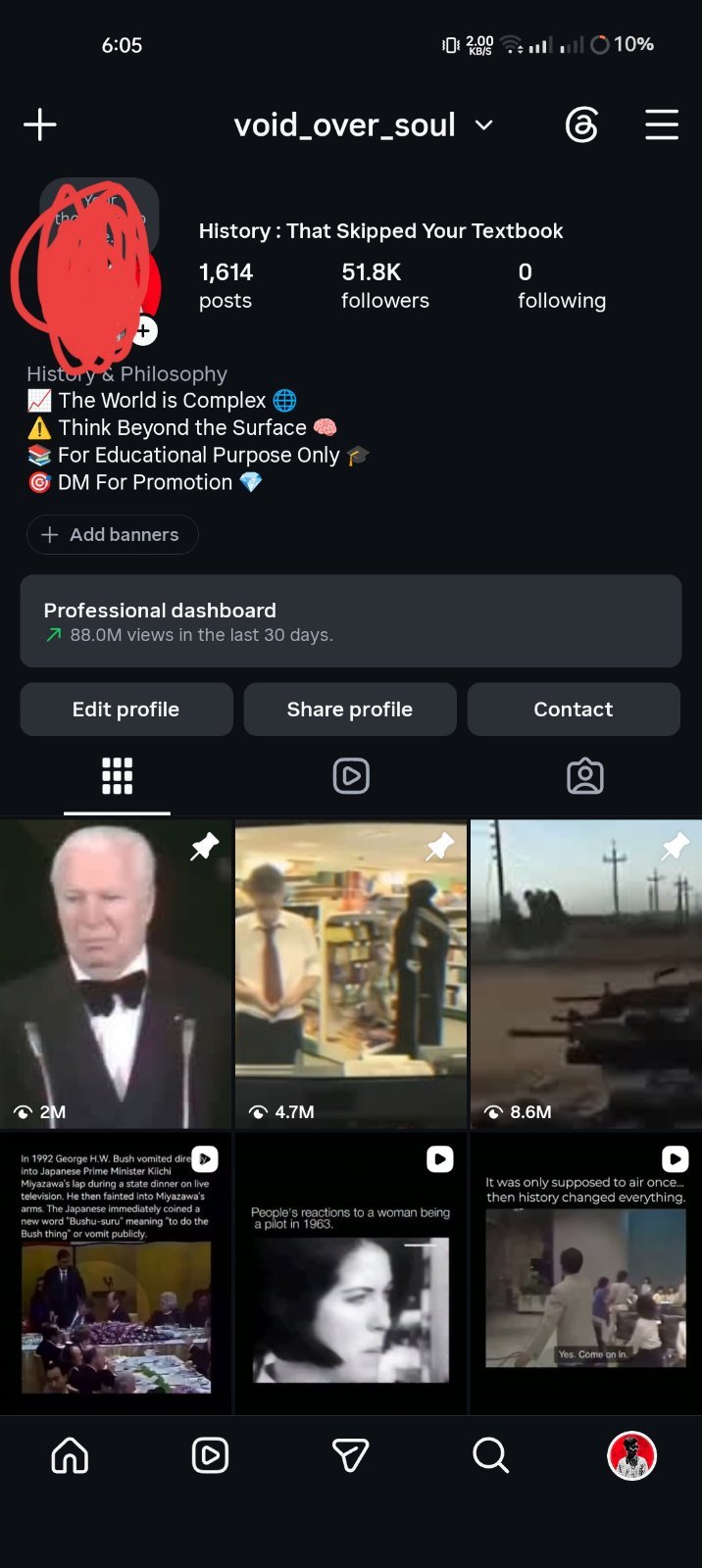
Task: Switch to the tagged photos tab
Action: point(585,776)
